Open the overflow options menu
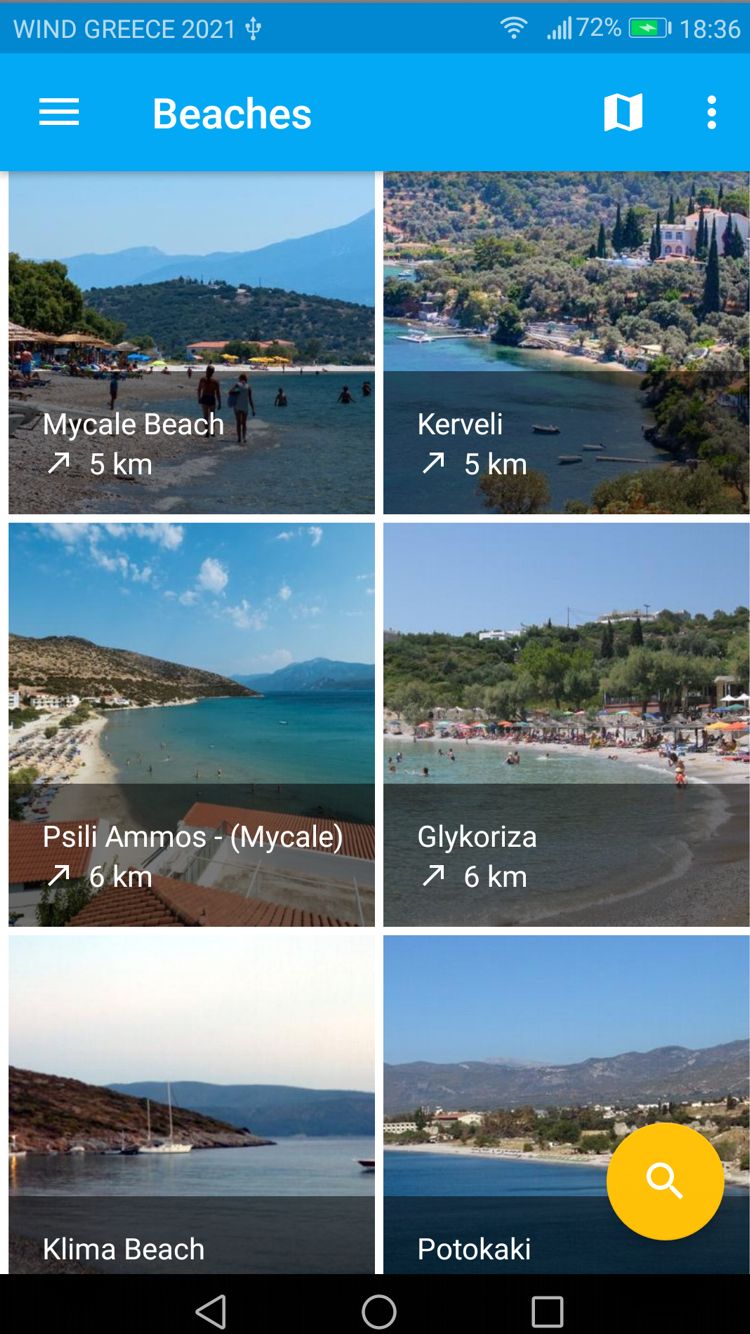The image size is (750, 1334). coord(711,113)
